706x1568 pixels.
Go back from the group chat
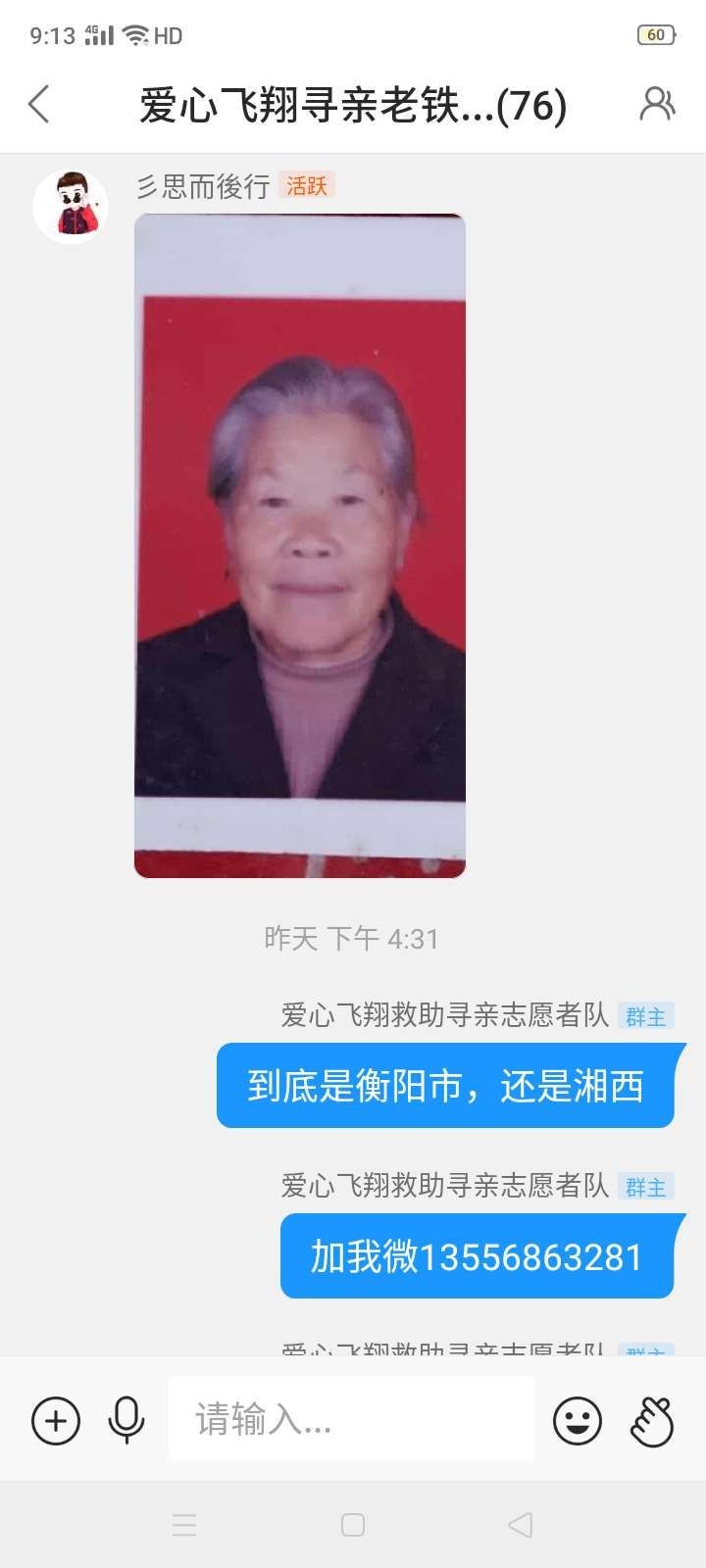point(39,104)
